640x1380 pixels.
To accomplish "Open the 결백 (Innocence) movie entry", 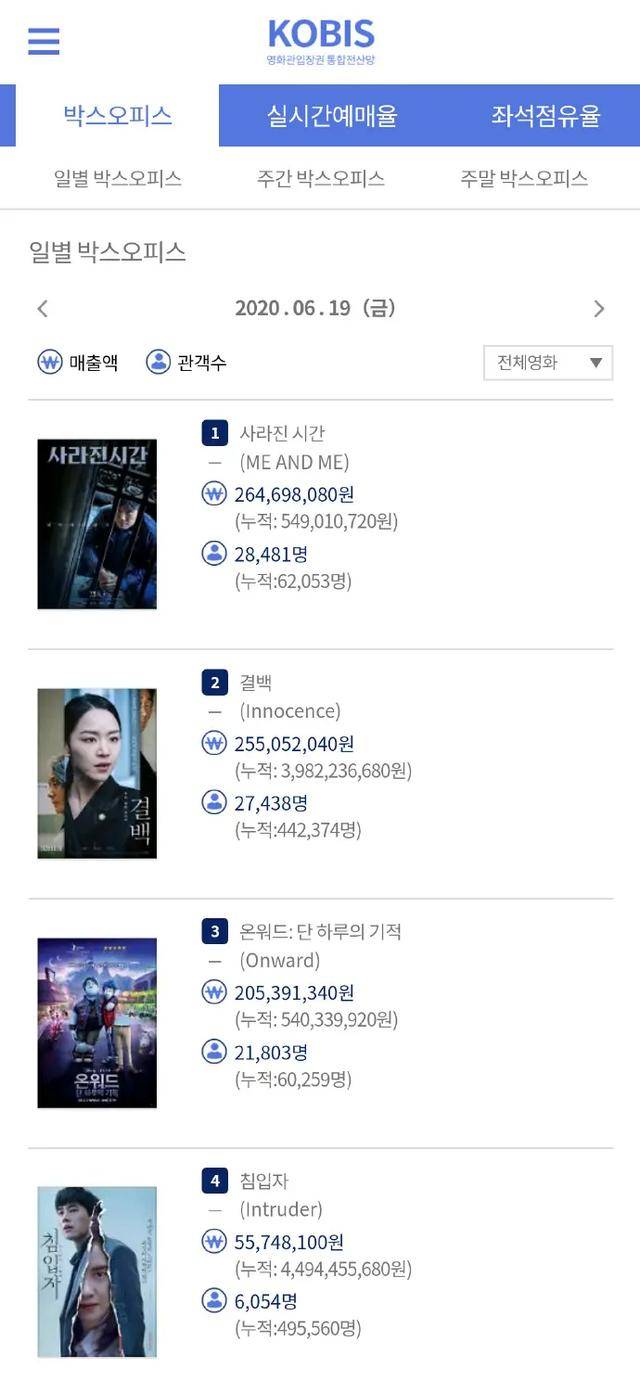I will 256,683.
